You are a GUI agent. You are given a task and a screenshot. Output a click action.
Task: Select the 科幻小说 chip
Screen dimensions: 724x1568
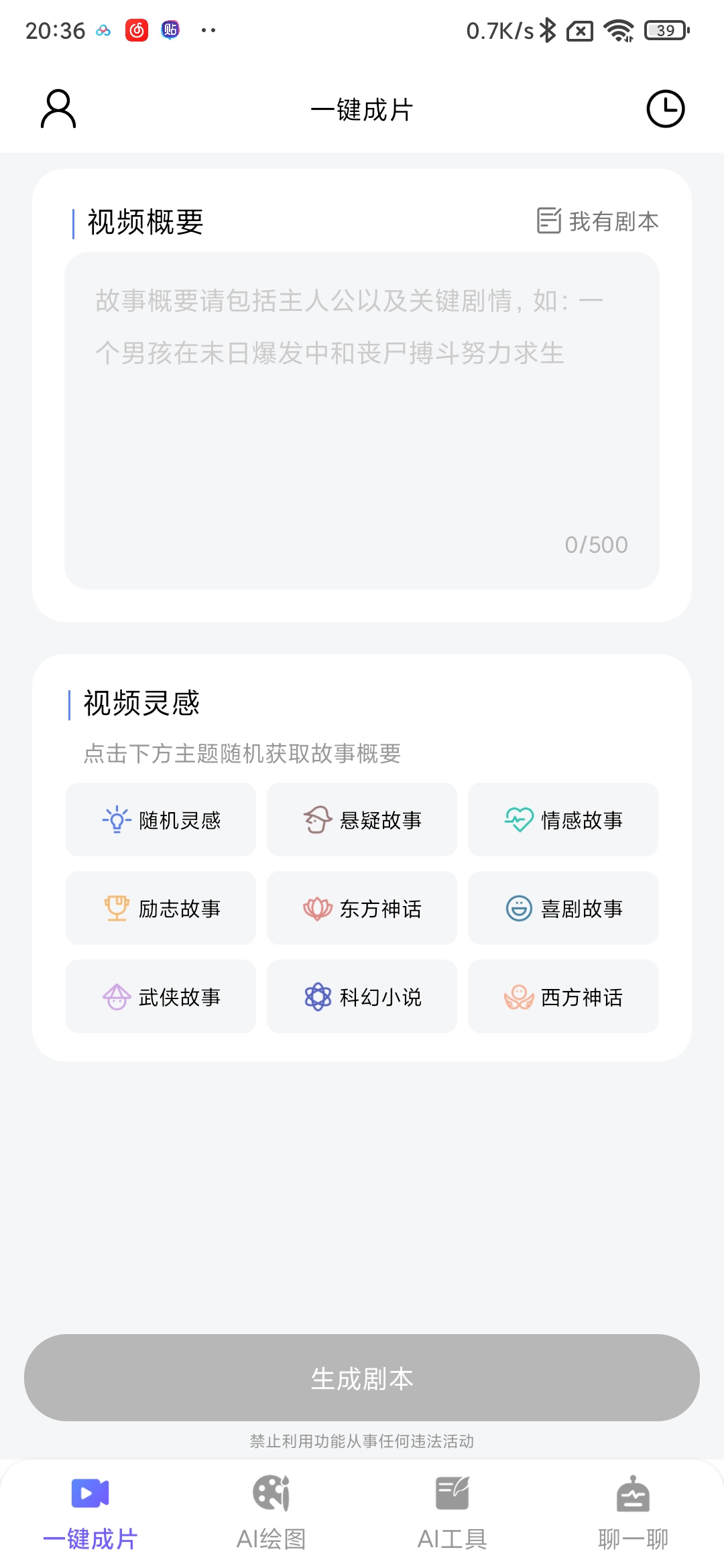click(362, 996)
